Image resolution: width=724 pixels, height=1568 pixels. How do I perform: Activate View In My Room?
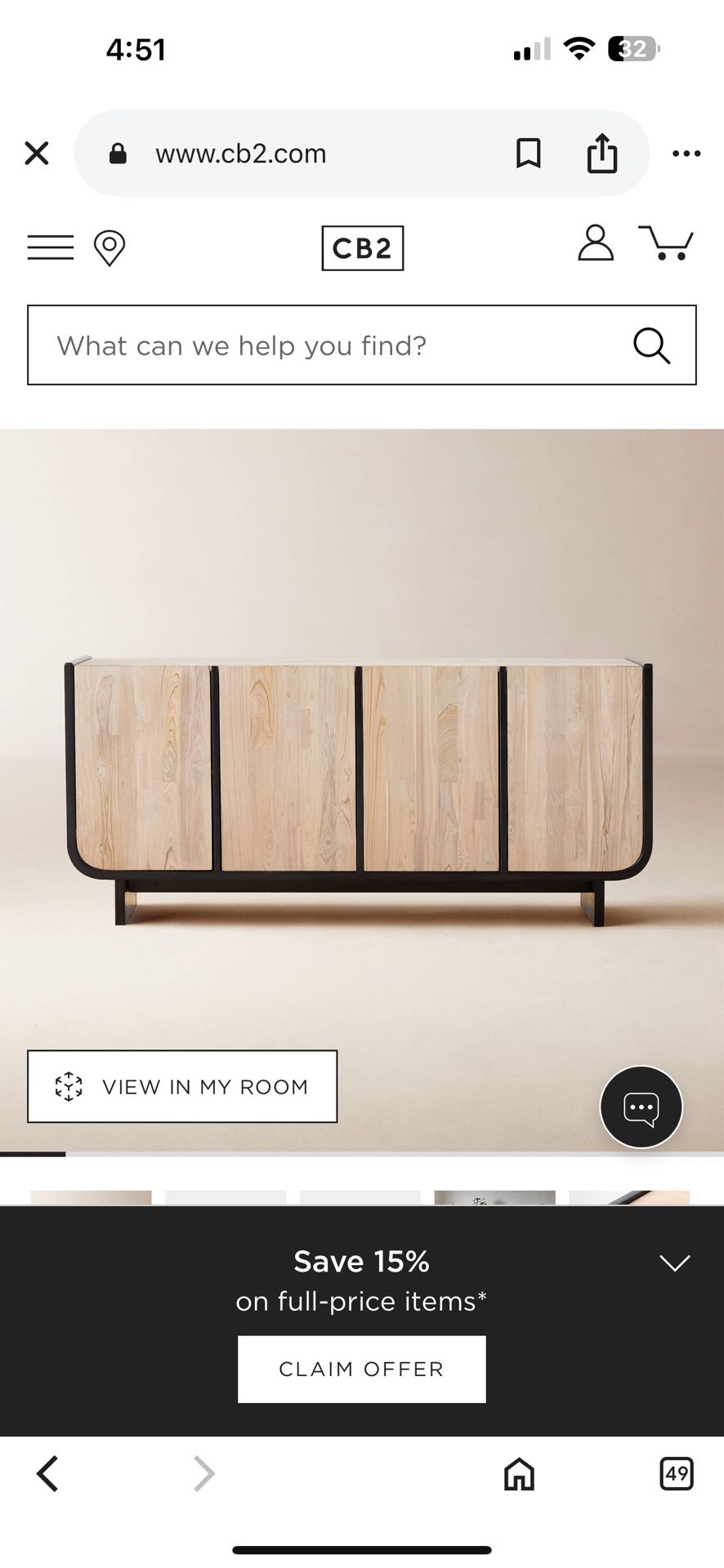[182, 1087]
